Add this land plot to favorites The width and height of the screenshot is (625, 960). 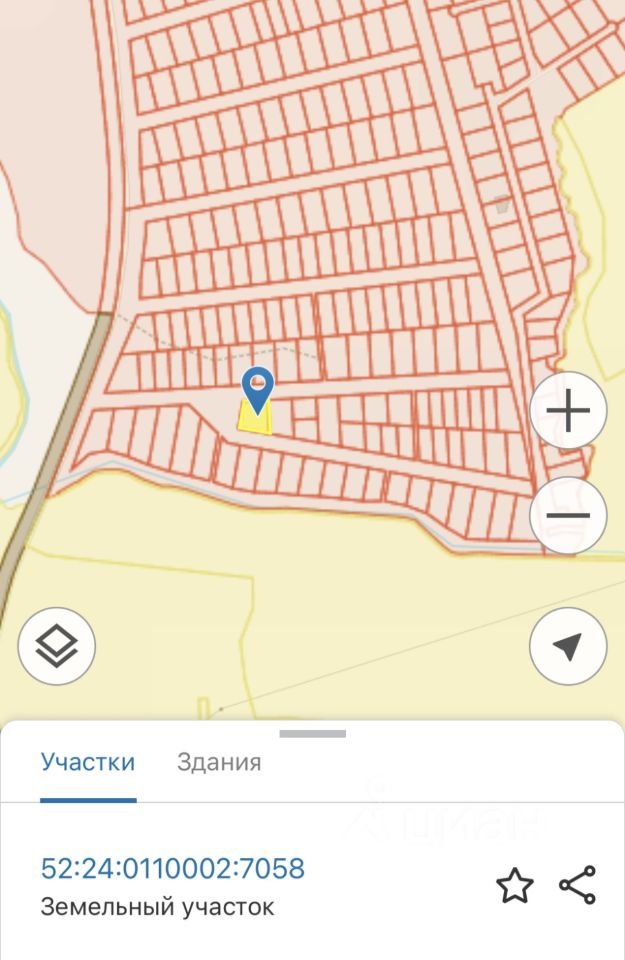coord(515,886)
